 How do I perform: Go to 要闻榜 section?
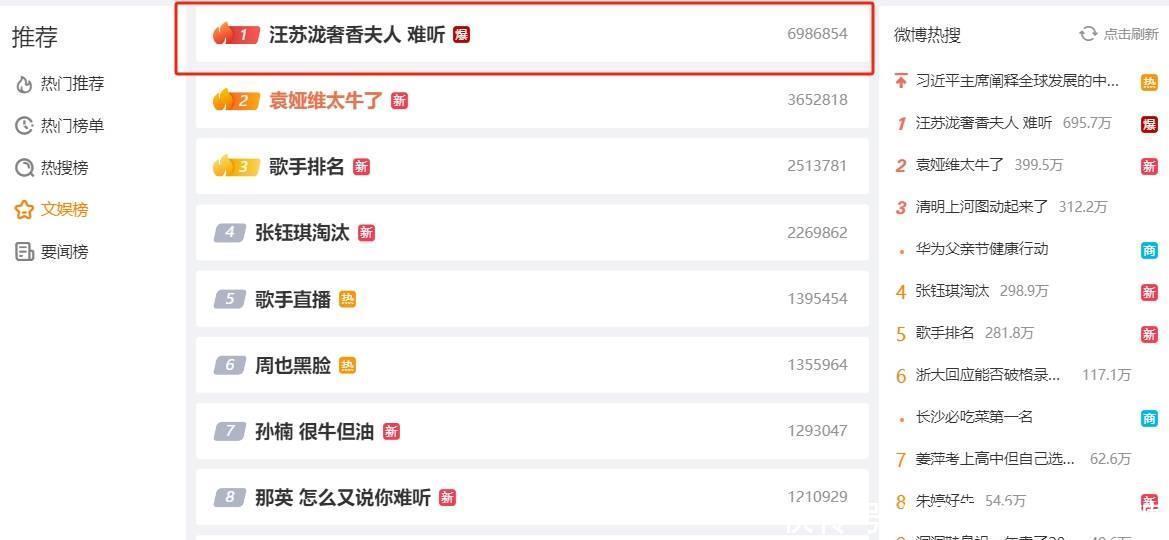(x=64, y=252)
